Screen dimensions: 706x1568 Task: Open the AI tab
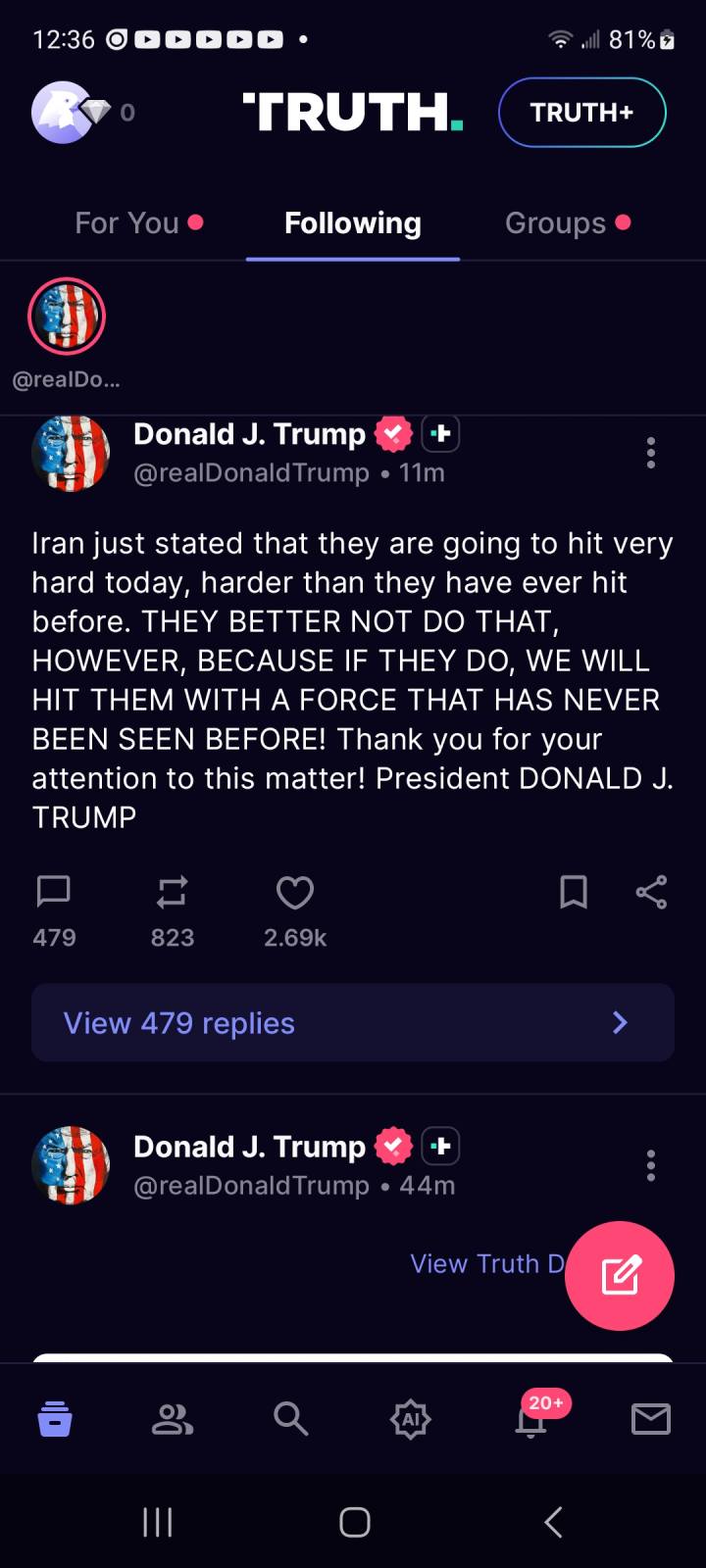coord(410,1419)
